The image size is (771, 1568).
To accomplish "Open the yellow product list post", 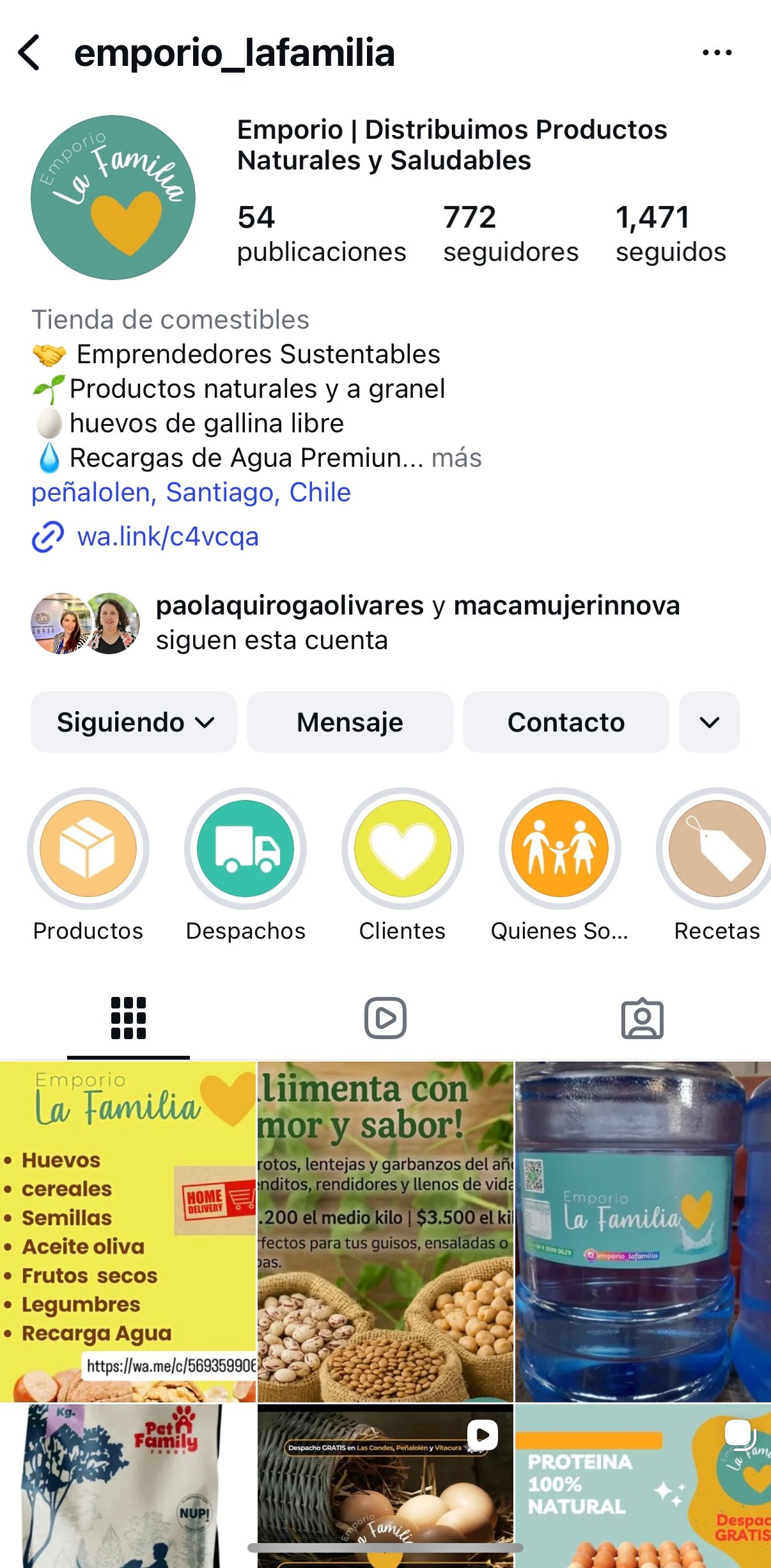I will click(x=128, y=1231).
